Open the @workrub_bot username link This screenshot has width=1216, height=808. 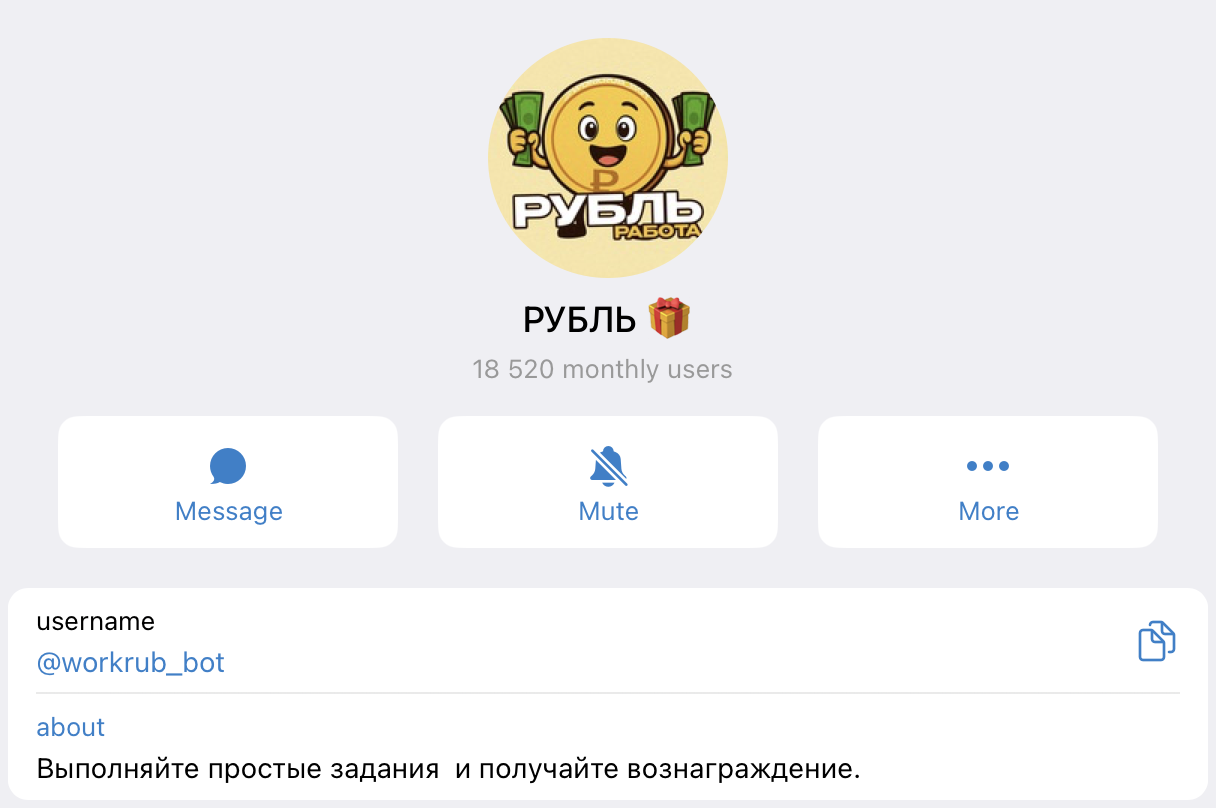pyautogui.click(x=131, y=662)
